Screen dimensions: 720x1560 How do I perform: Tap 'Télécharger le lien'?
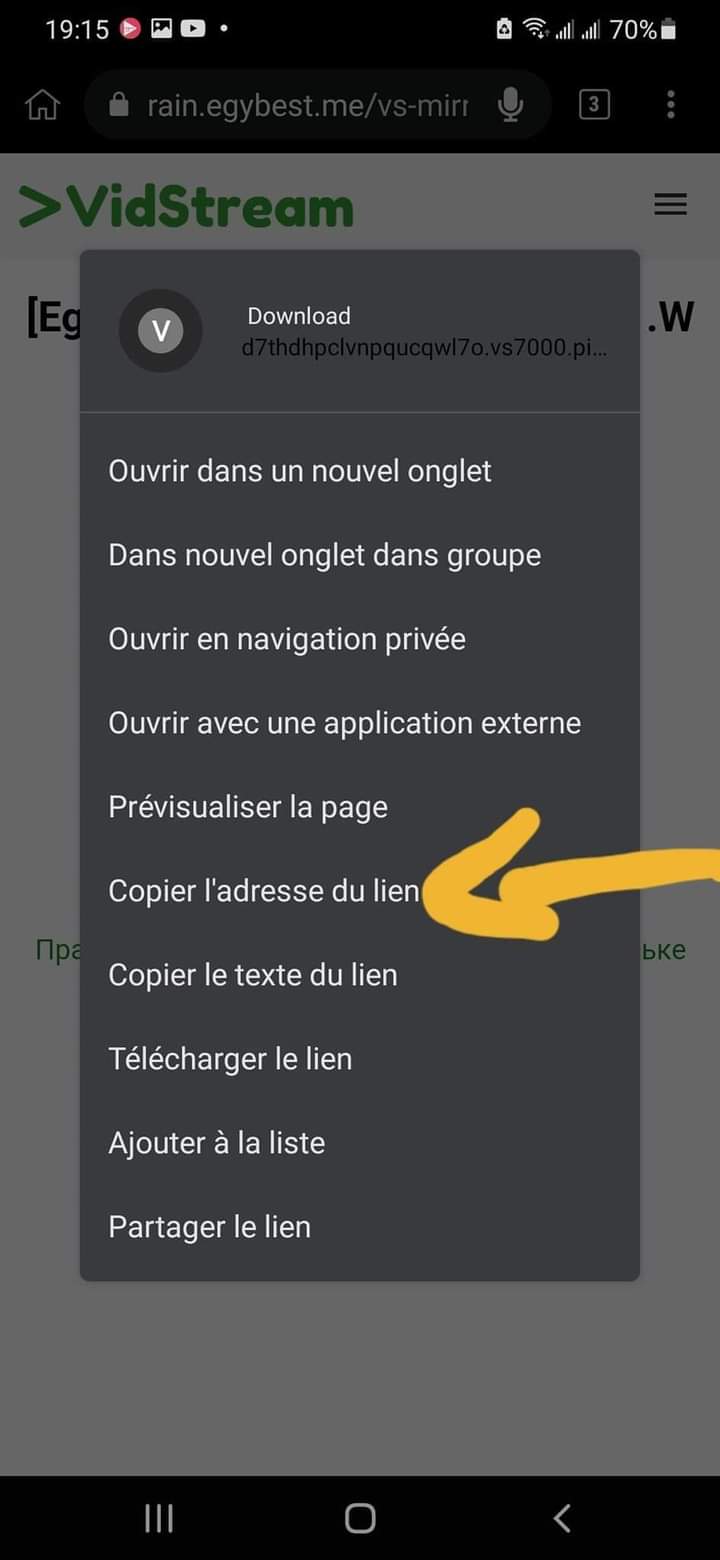coord(230,1059)
